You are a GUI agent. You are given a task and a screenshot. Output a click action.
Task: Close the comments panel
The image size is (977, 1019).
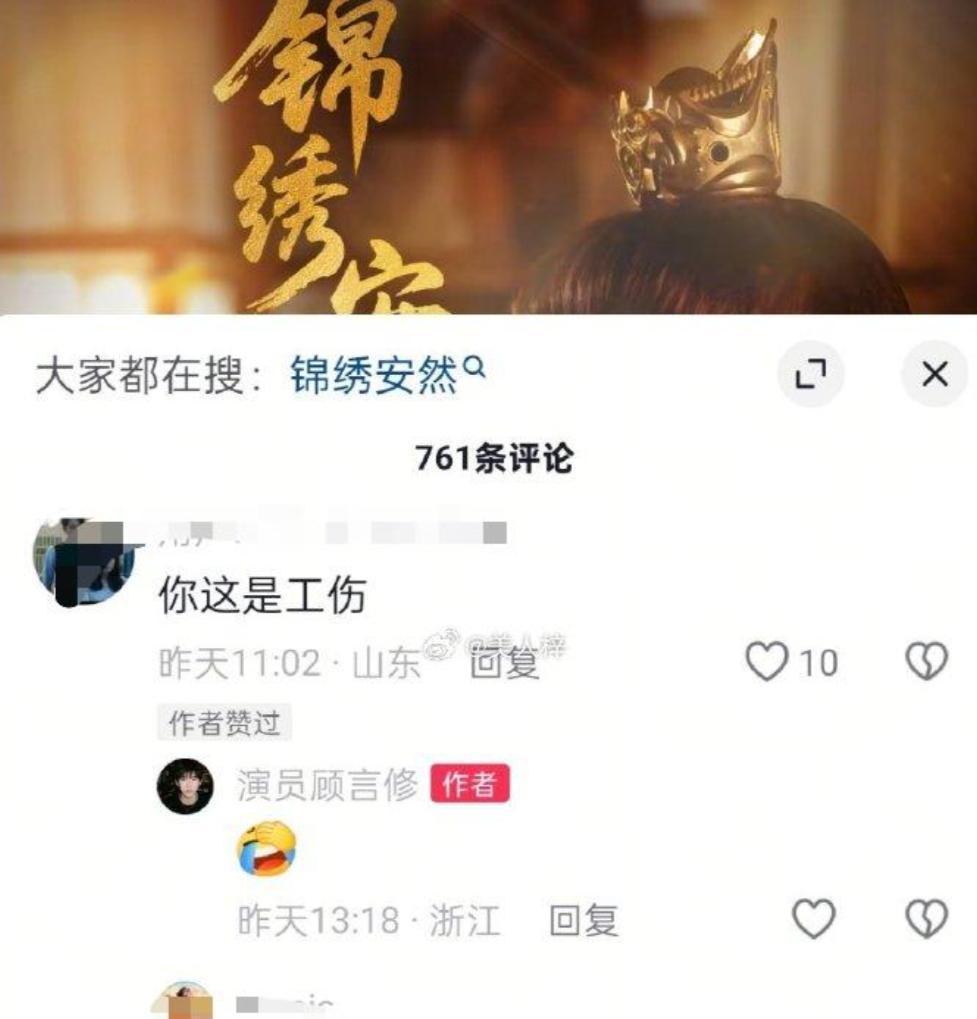click(933, 375)
